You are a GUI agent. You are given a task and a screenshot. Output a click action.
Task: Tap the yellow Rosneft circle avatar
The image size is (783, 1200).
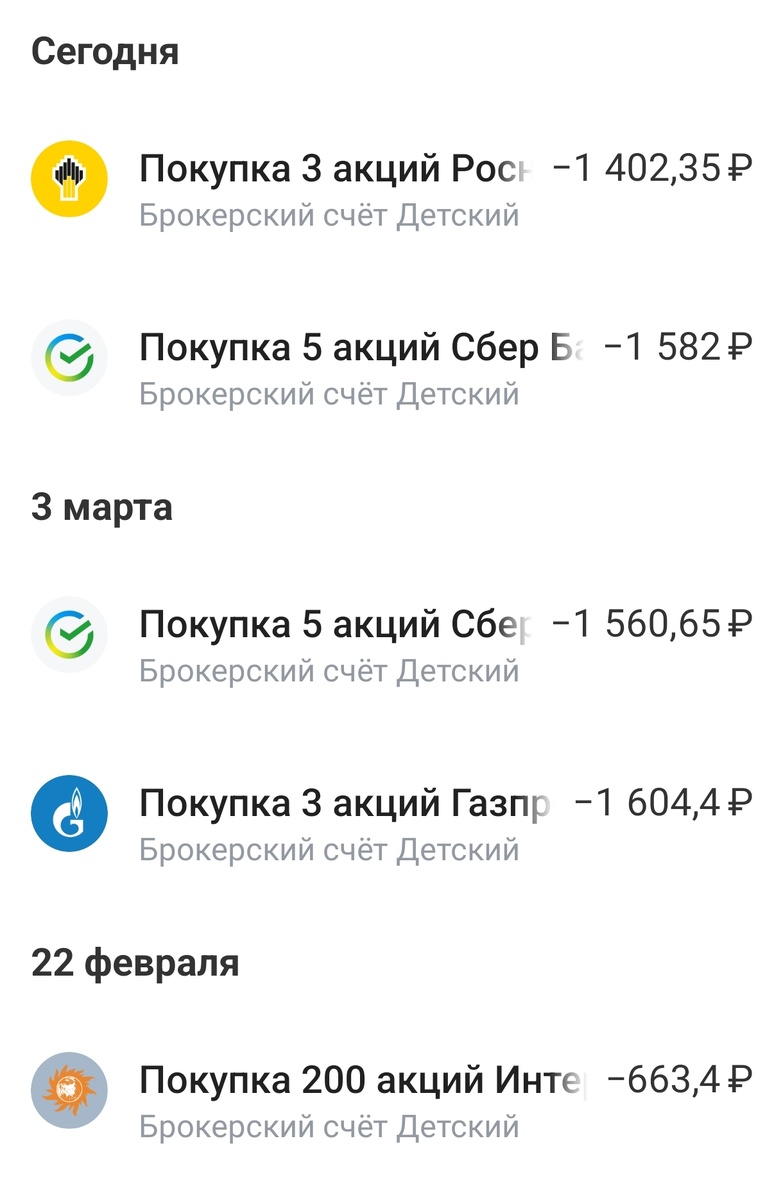(x=68, y=177)
